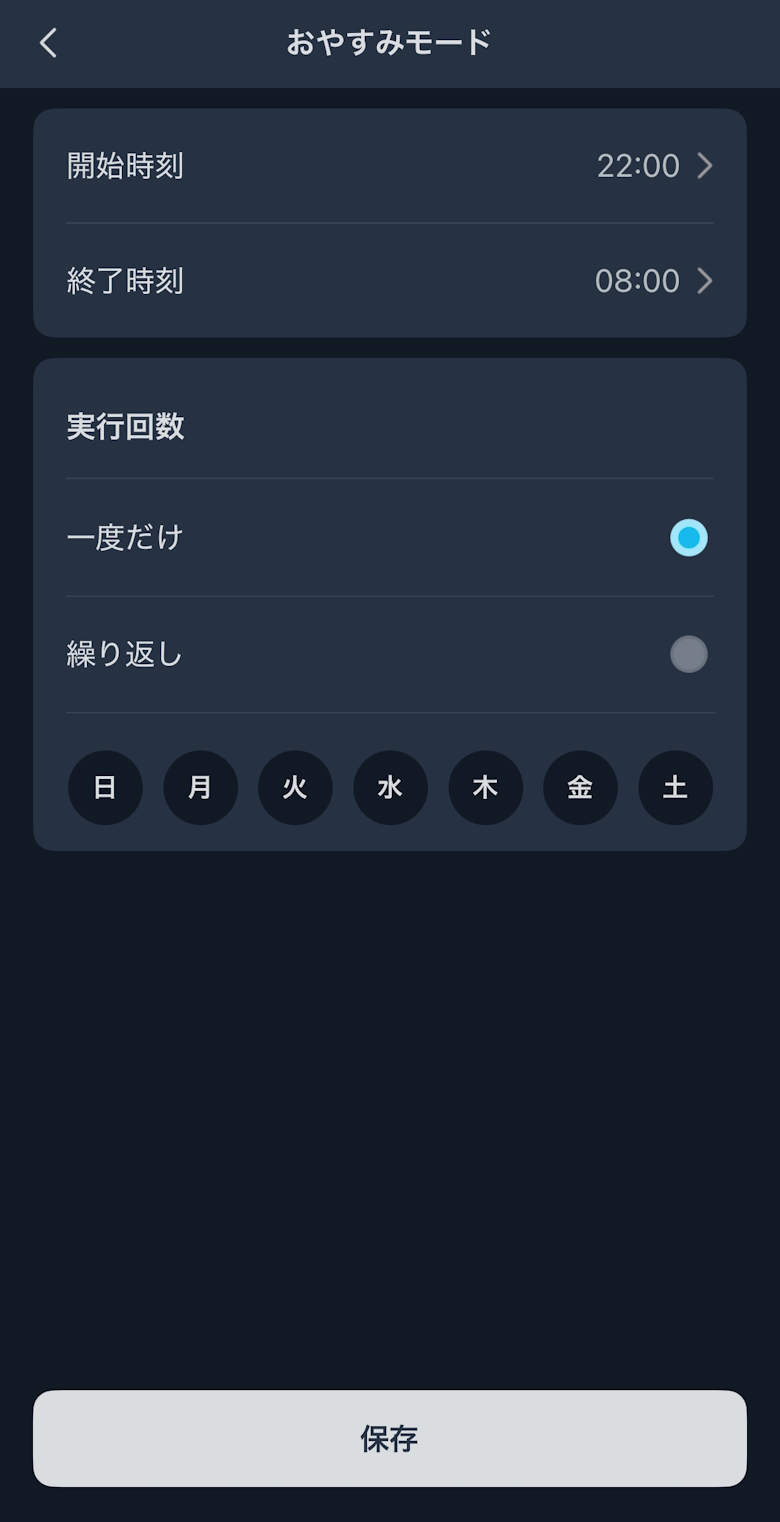Select the 繰り返し option
This screenshot has width=780, height=1522.
pos(688,655)
